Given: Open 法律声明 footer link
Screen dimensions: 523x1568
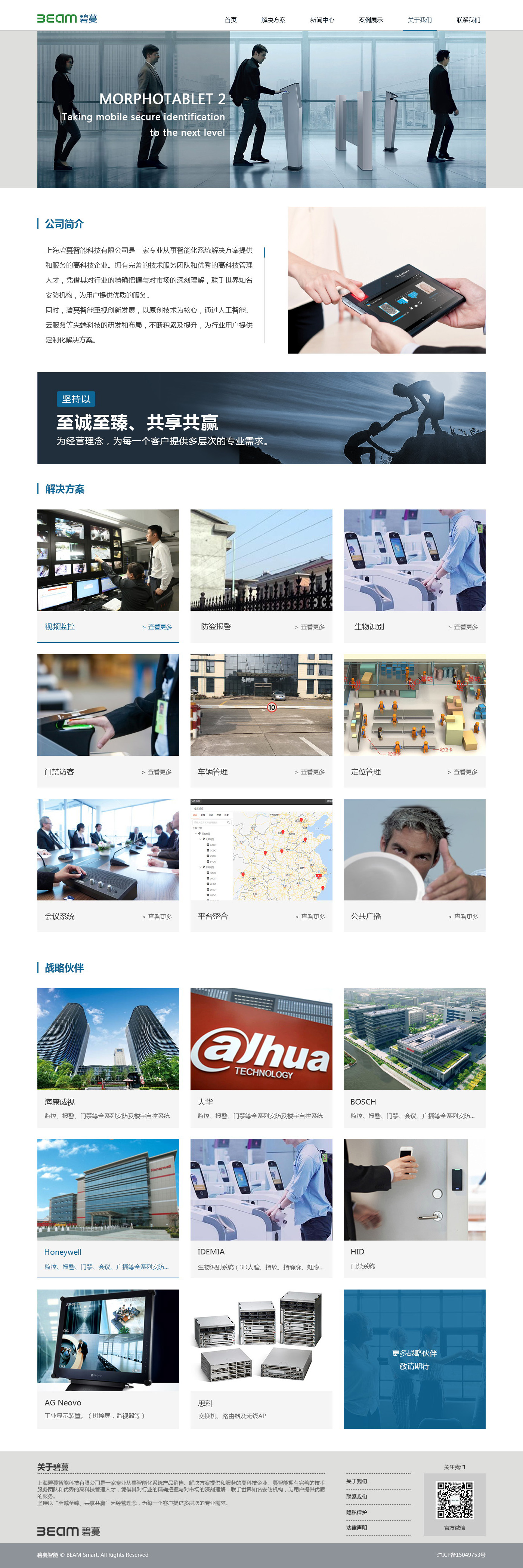Looking at the screenshot, I should tap(356, 1527).
